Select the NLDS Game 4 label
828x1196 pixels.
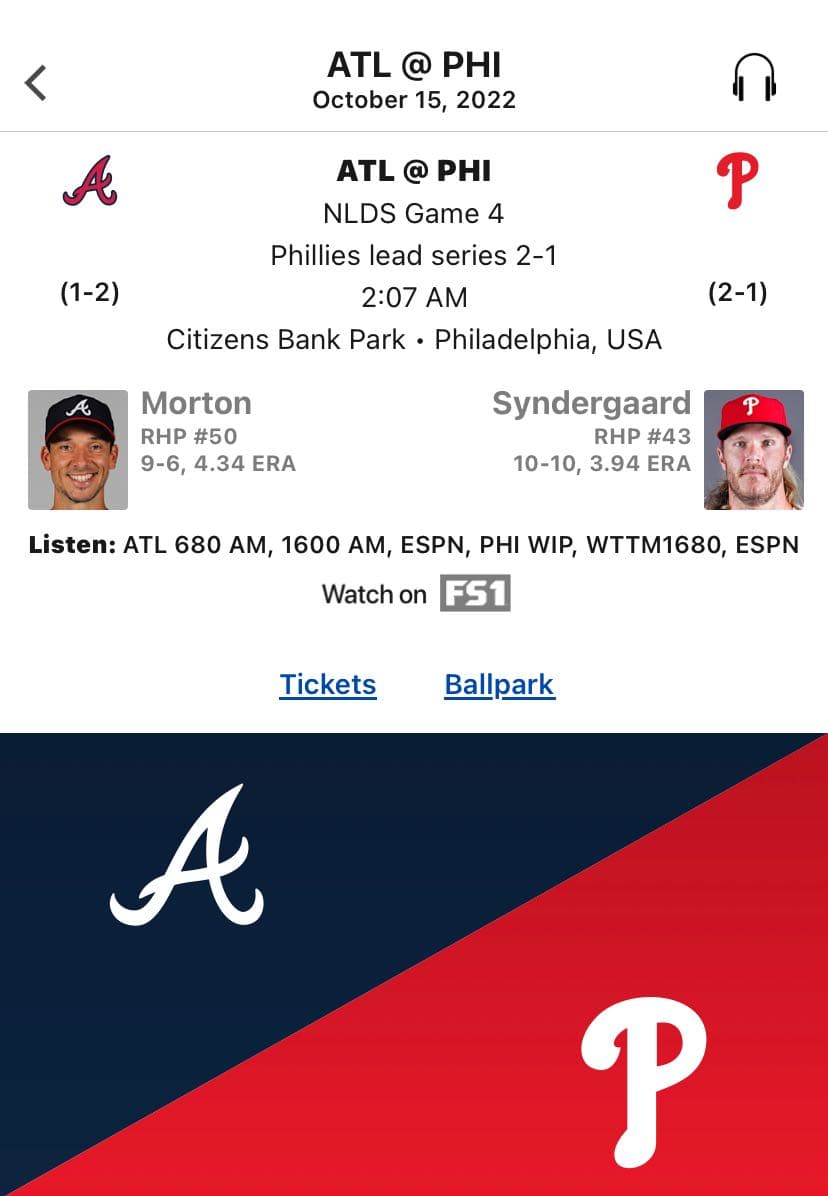(x=414, y=213)
